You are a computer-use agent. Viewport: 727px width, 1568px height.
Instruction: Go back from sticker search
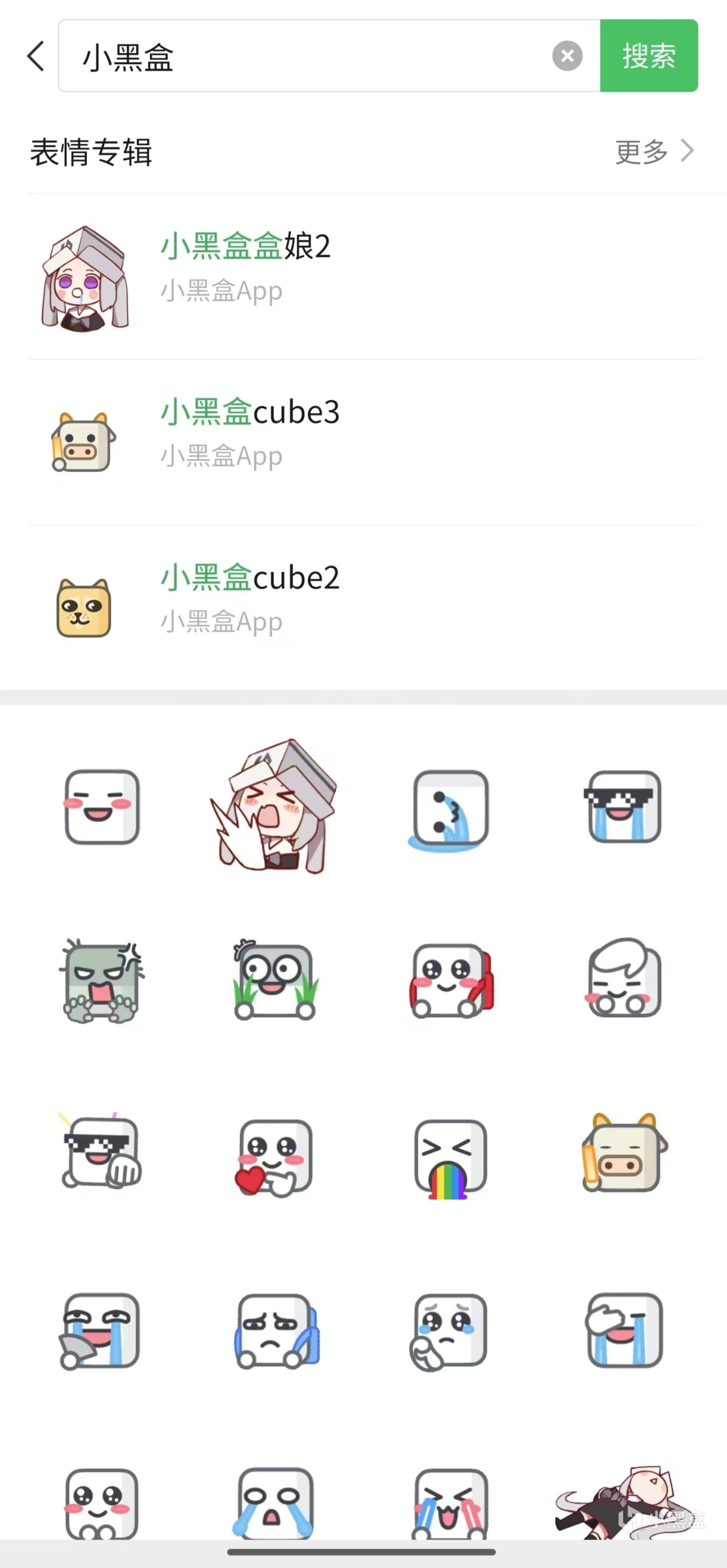[x=36, y=57]
